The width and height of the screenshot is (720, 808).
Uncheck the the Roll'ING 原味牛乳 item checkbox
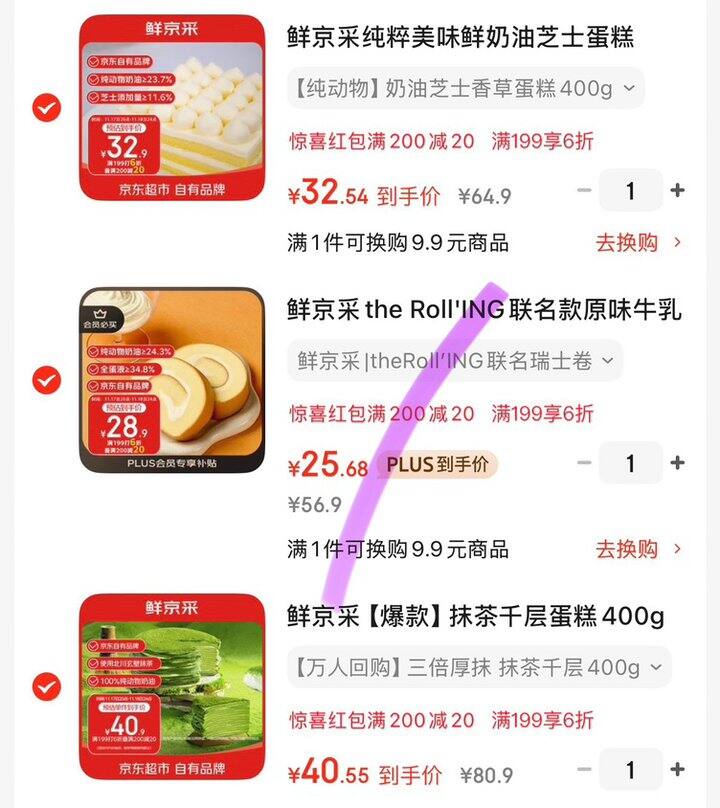click(x=46, y=380)
